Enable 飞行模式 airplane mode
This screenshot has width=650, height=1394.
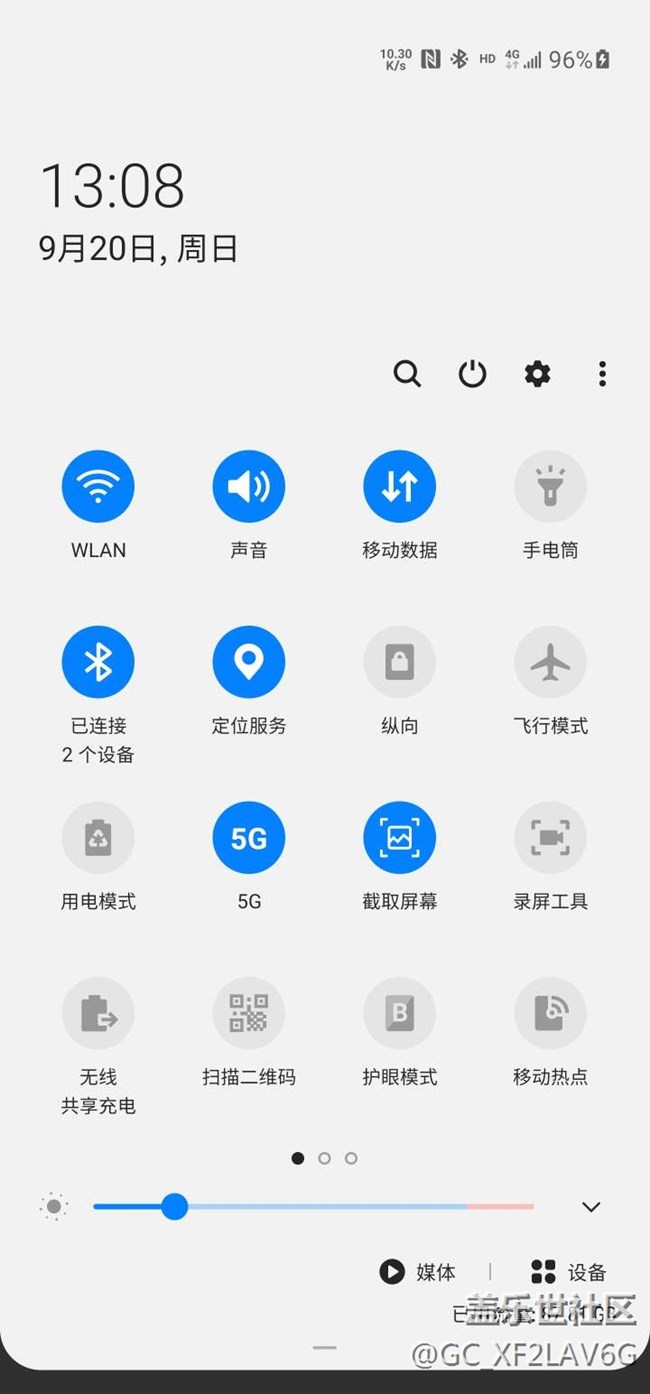pyautogui.click(x=550, y=662)
